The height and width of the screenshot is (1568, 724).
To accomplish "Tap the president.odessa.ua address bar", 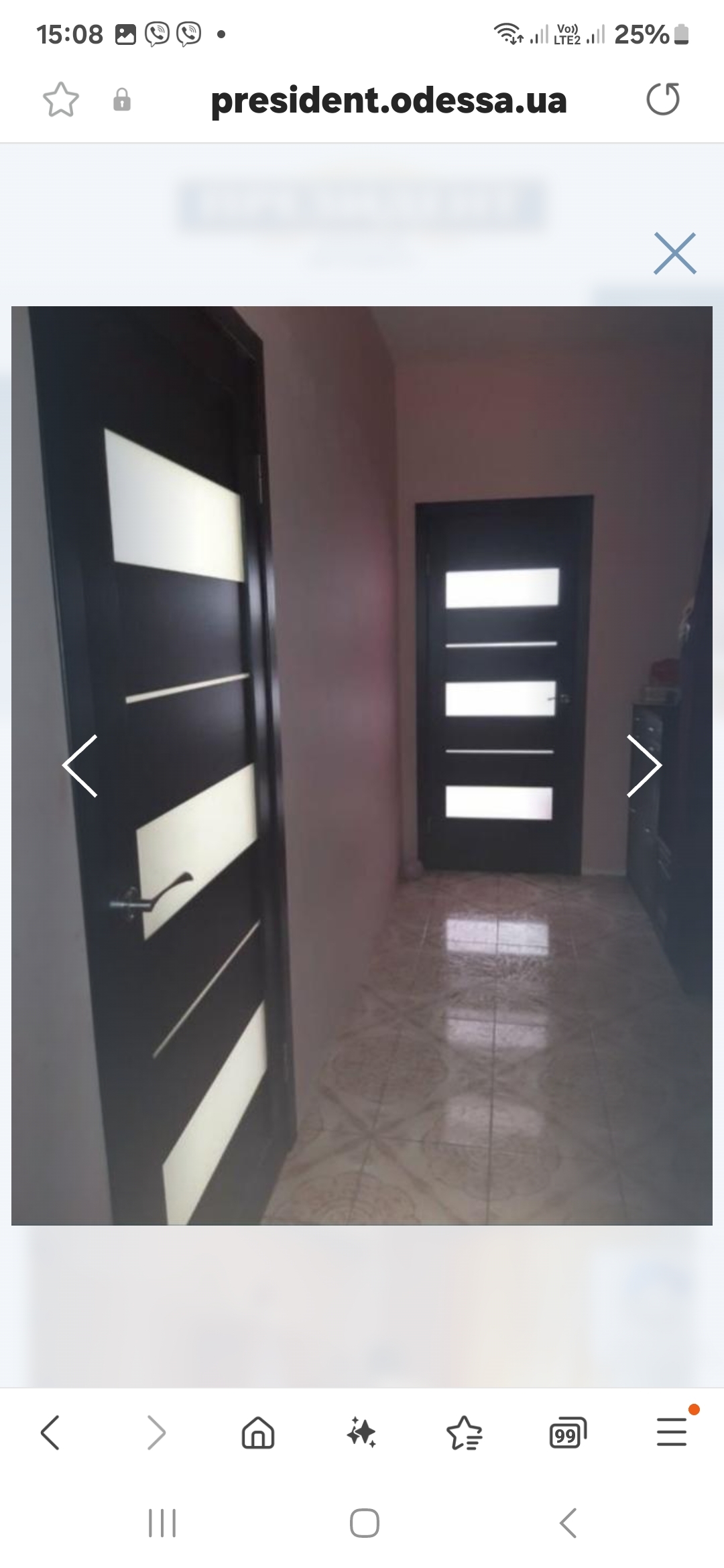I will click(389, 101).
